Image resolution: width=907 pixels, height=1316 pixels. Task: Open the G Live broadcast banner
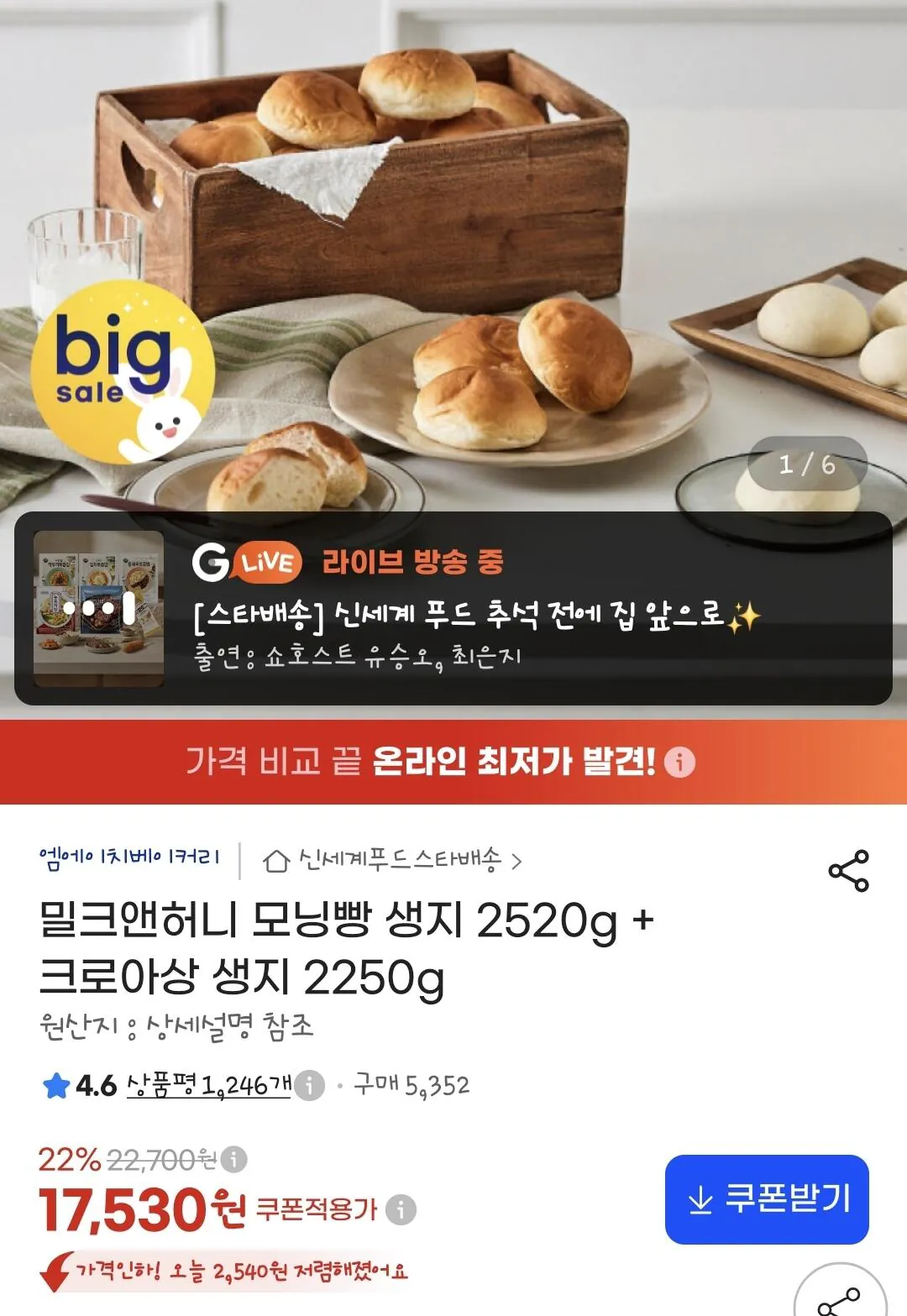click(x=453, y=608)
